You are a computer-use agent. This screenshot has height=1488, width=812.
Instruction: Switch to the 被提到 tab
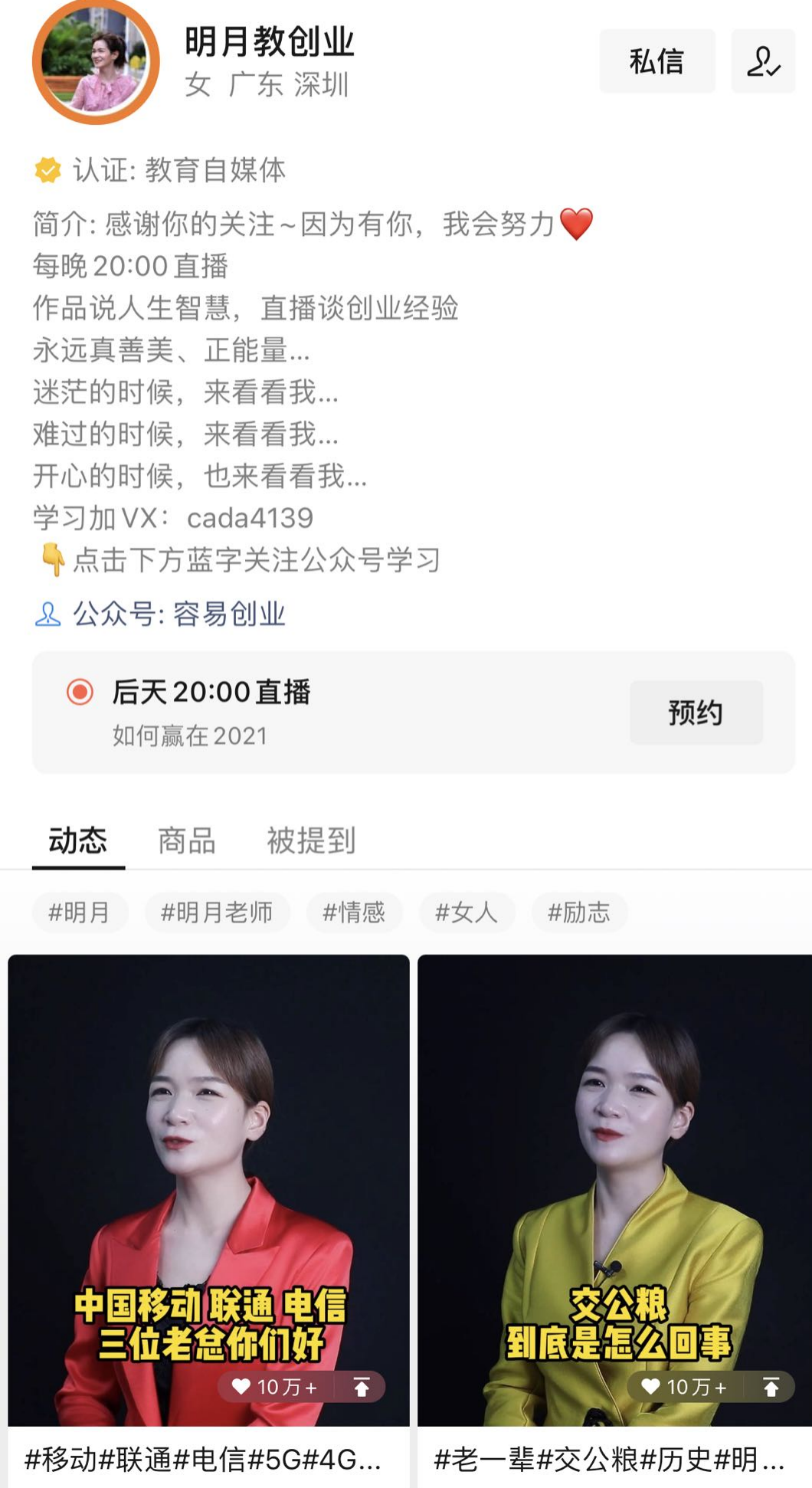click(310, 841)
